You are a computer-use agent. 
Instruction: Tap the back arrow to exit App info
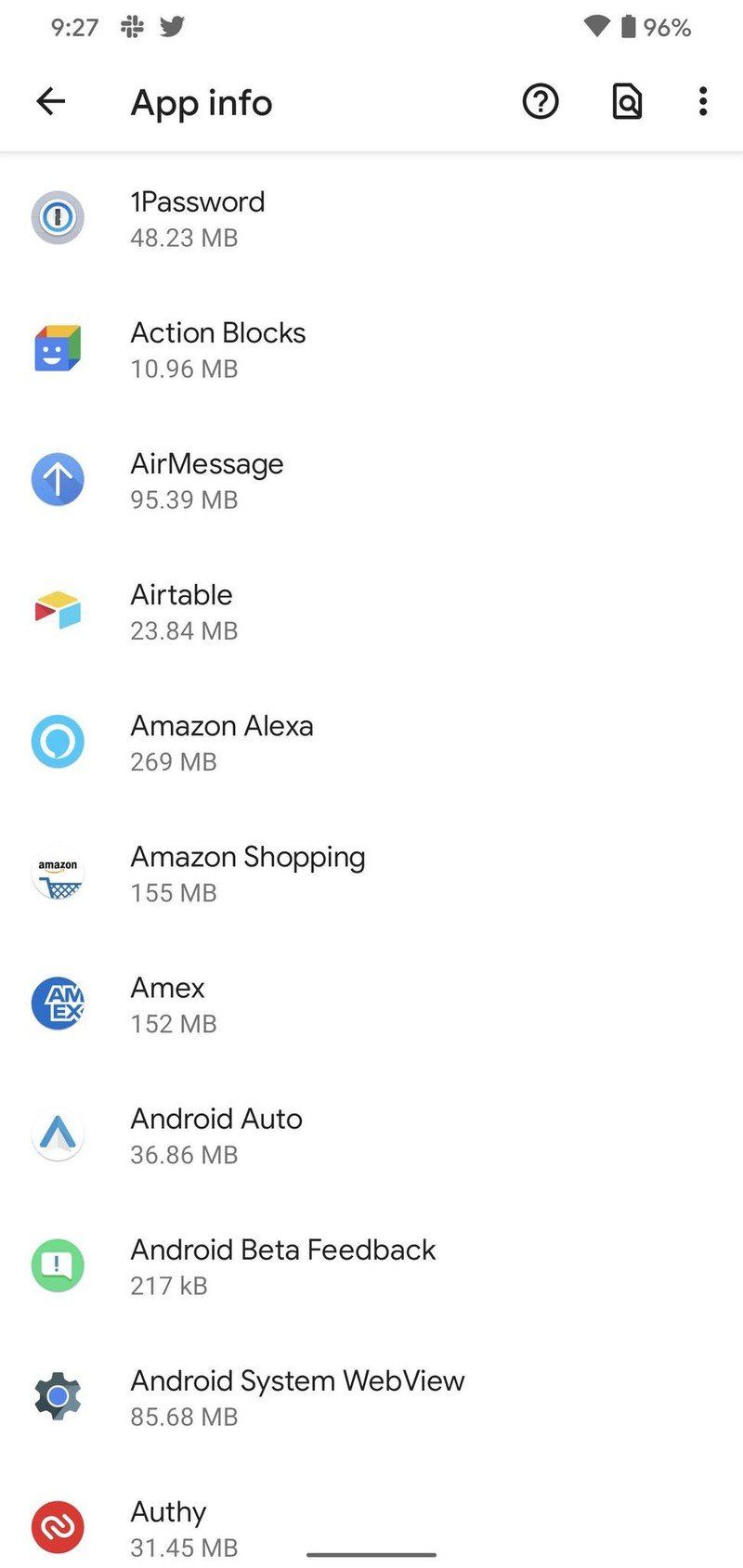click(51, 102)
